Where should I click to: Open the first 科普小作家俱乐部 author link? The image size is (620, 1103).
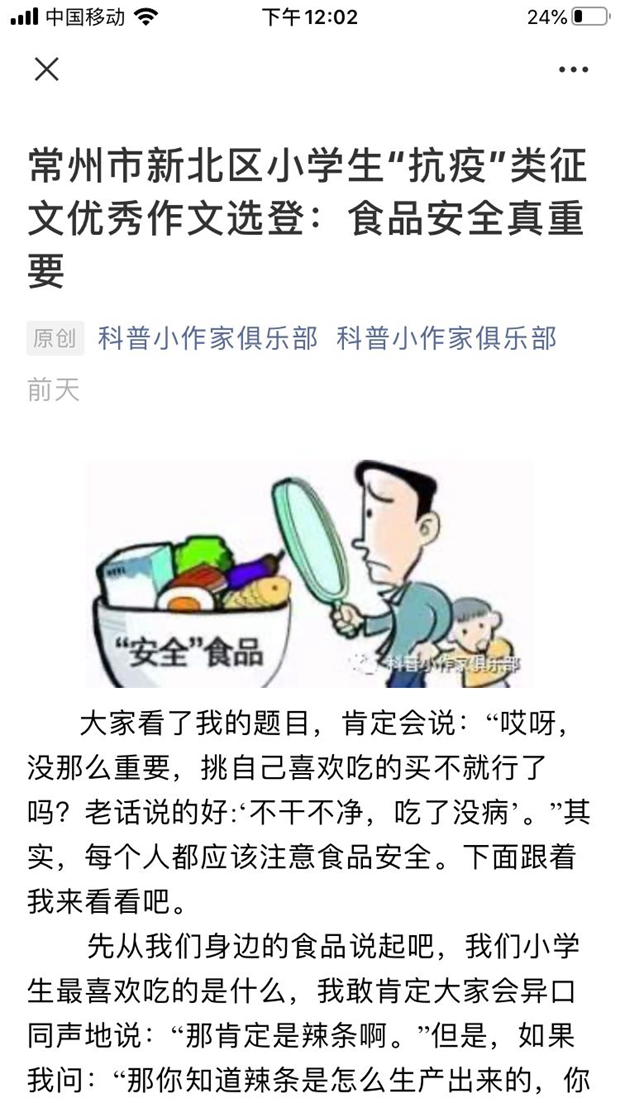[207, 338]
